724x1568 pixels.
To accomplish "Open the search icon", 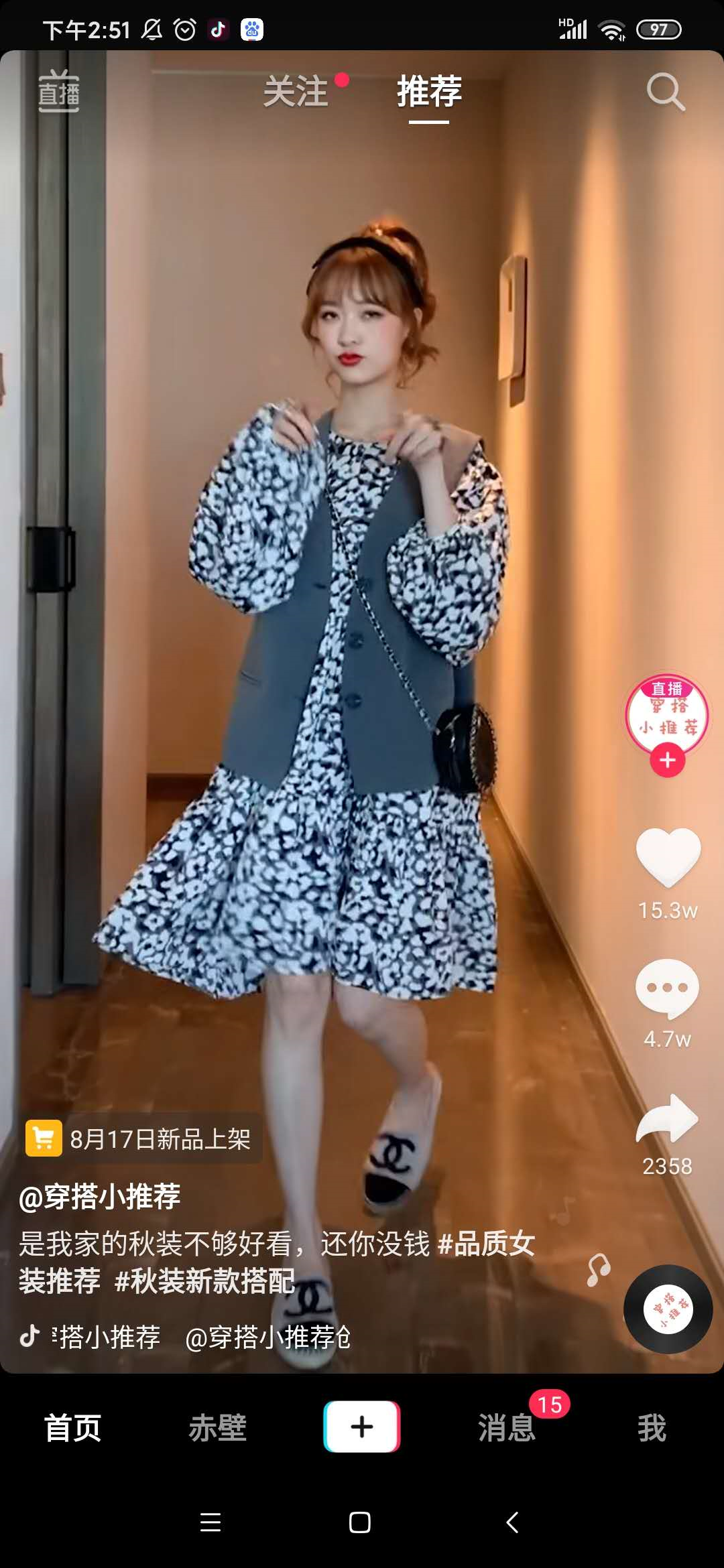I will [665, 92].
